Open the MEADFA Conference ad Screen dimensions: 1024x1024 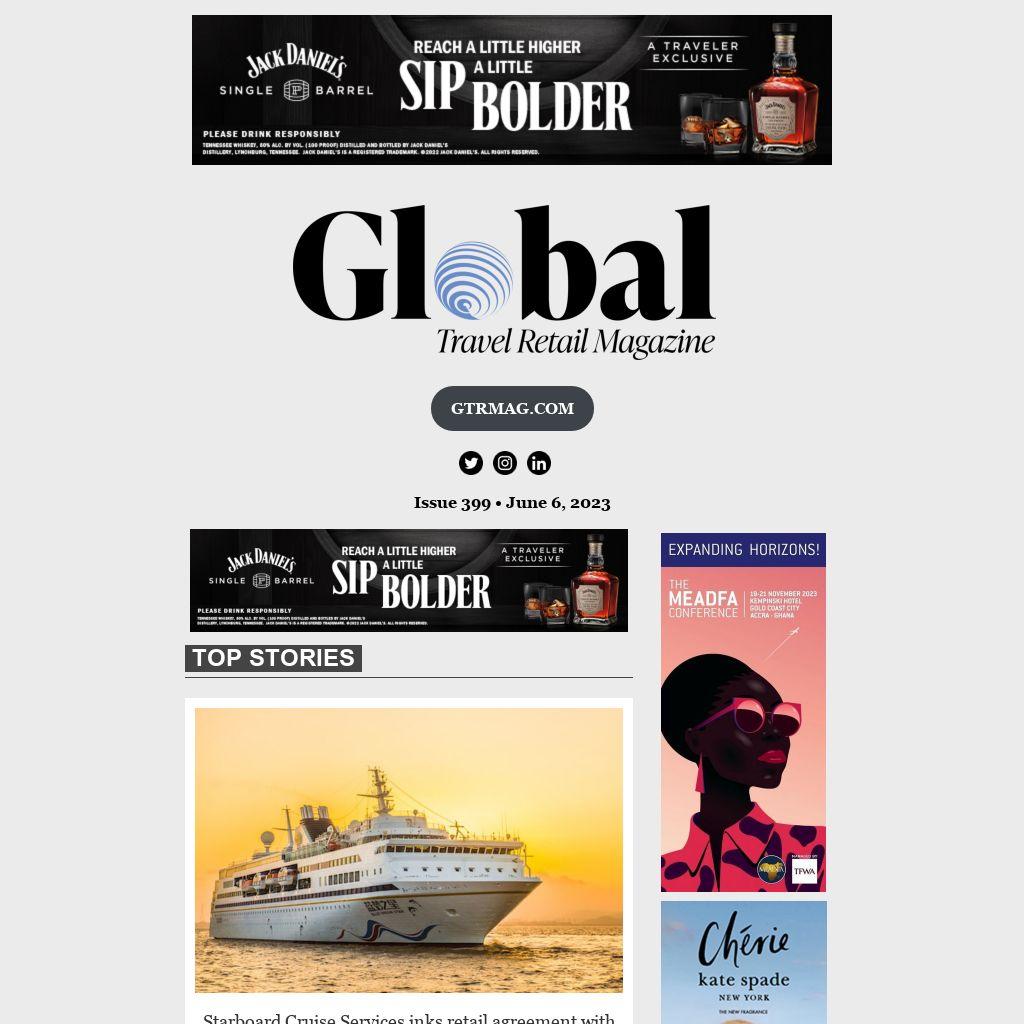[743, 712]
